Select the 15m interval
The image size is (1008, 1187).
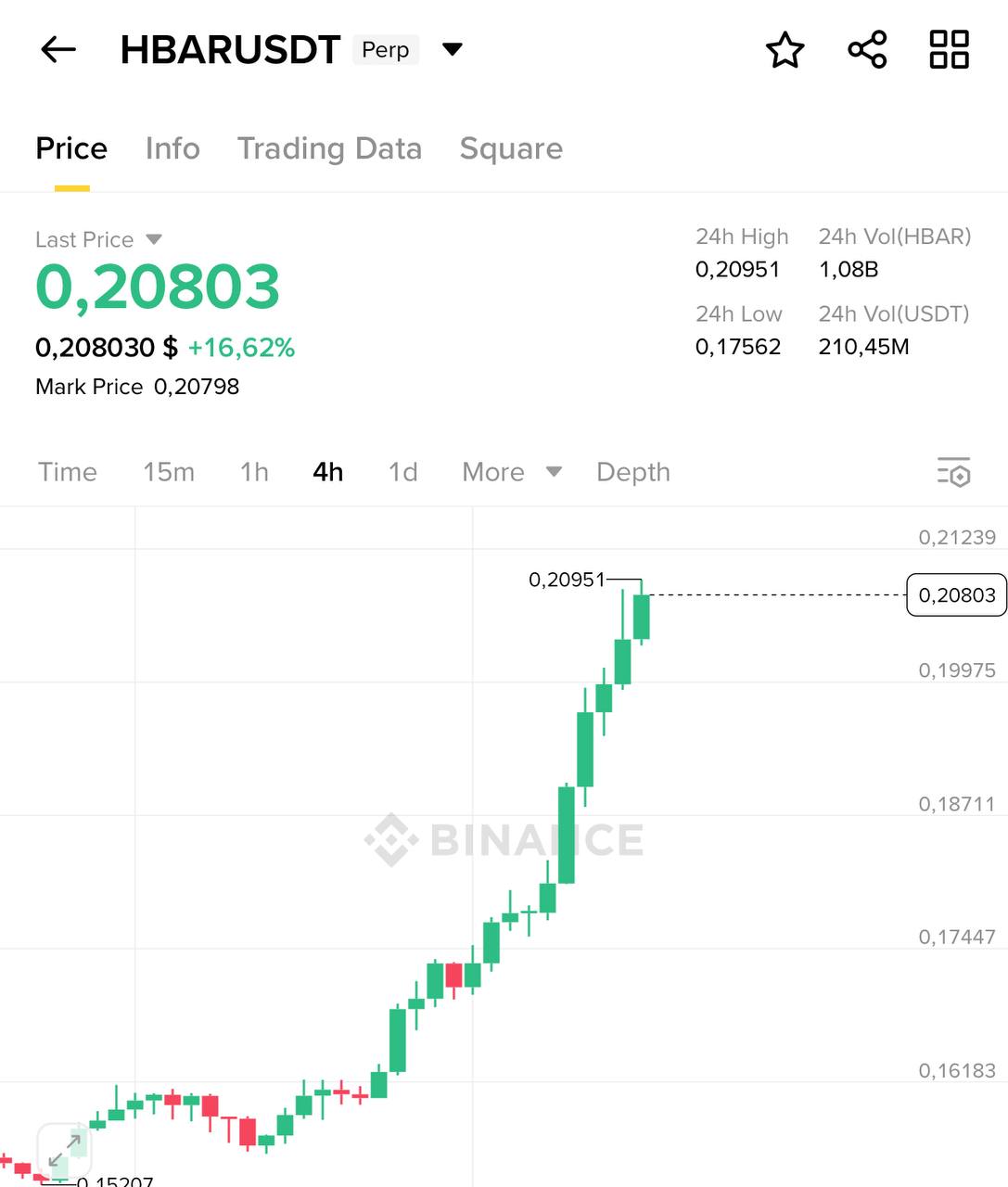(x=169, y=472)
